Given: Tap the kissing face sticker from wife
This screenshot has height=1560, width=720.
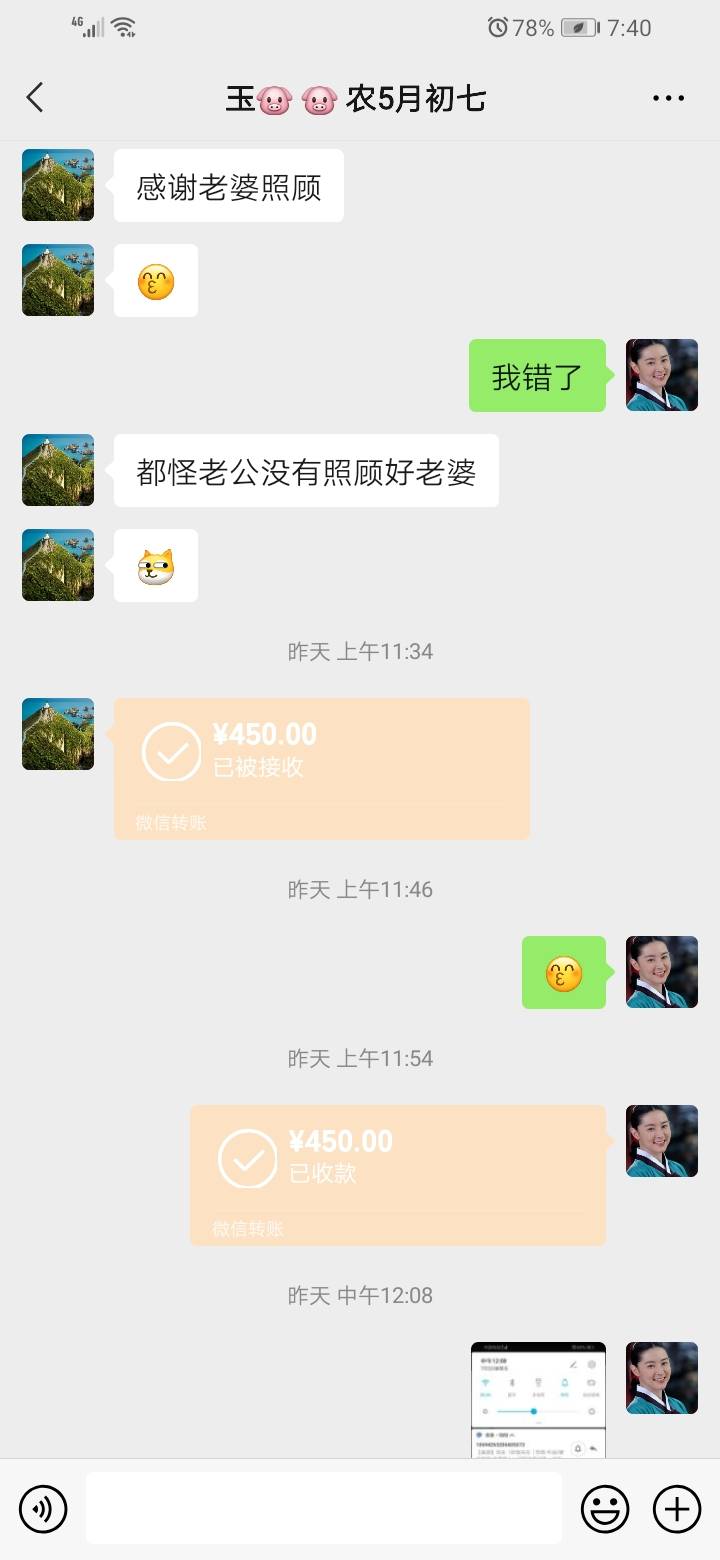Looking at the screenshot, I should 155,280.
